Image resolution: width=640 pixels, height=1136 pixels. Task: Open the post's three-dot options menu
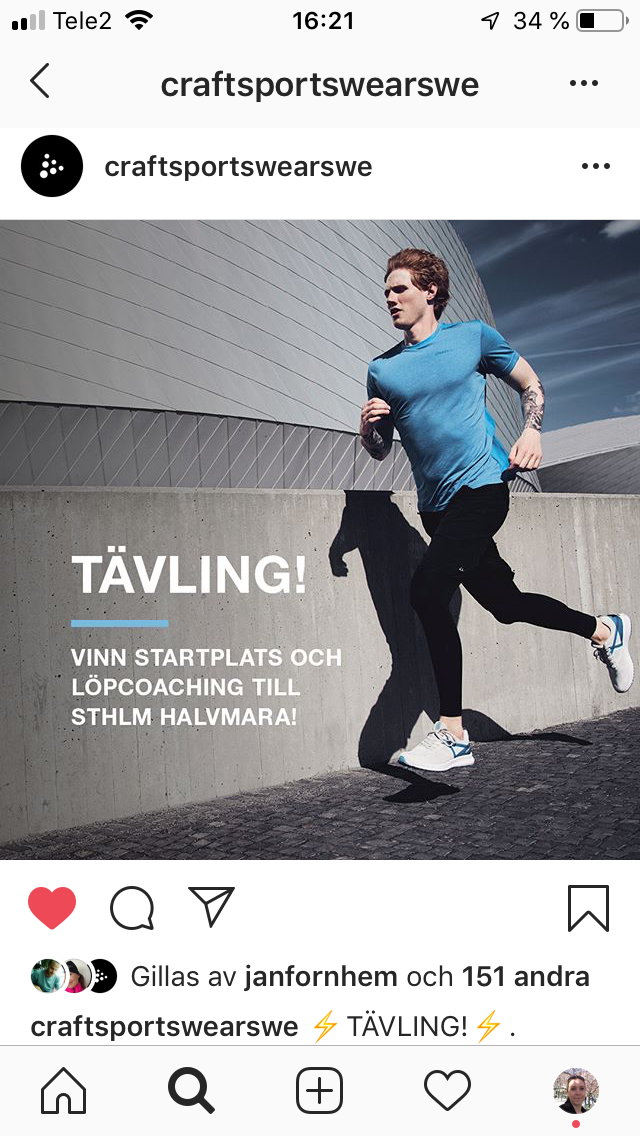pyautogui.click(x=595, y=166)
